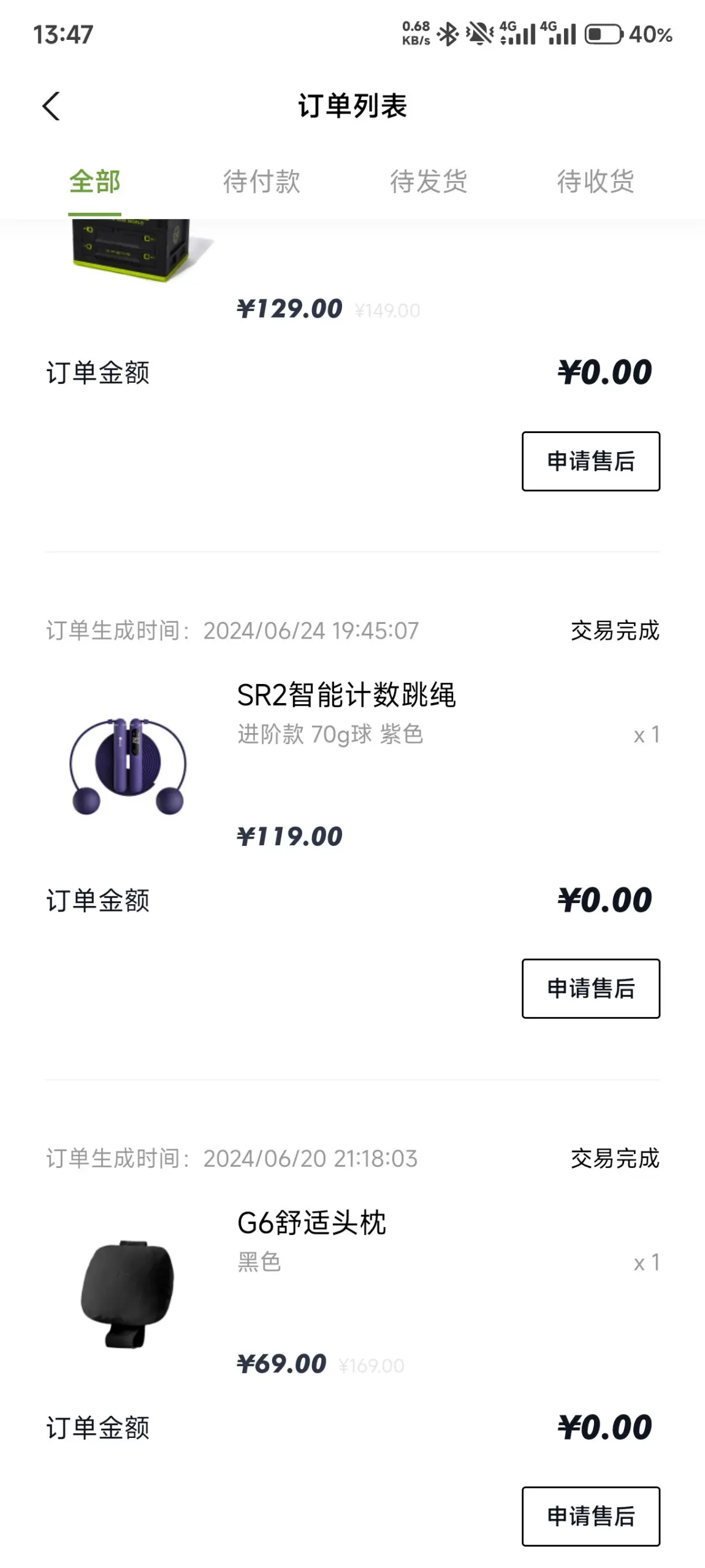The width and height of the screenshot is (705, 1568).
Task: Go back from the order list
Action: [x=51, y=106]
